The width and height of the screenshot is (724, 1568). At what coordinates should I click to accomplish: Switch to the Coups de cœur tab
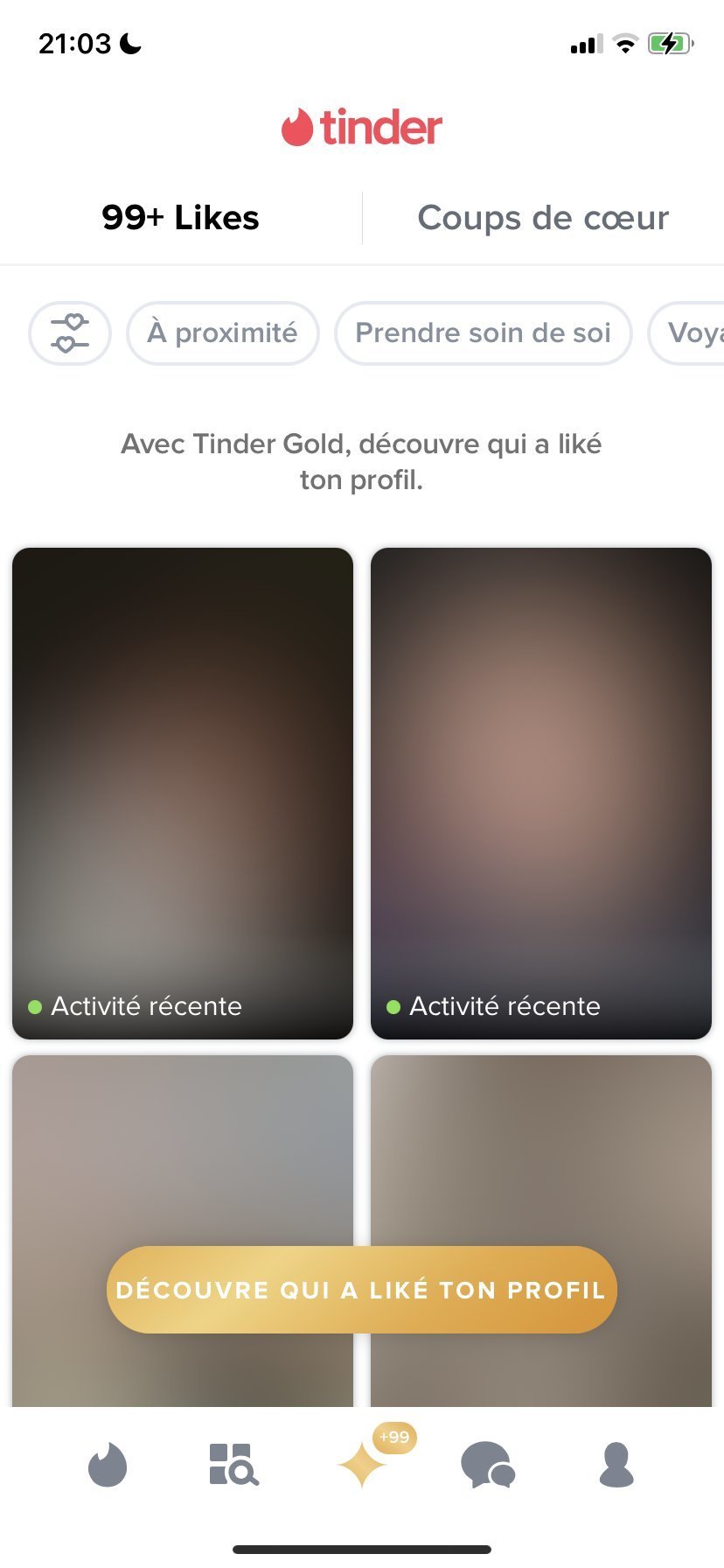pos(543,218)
